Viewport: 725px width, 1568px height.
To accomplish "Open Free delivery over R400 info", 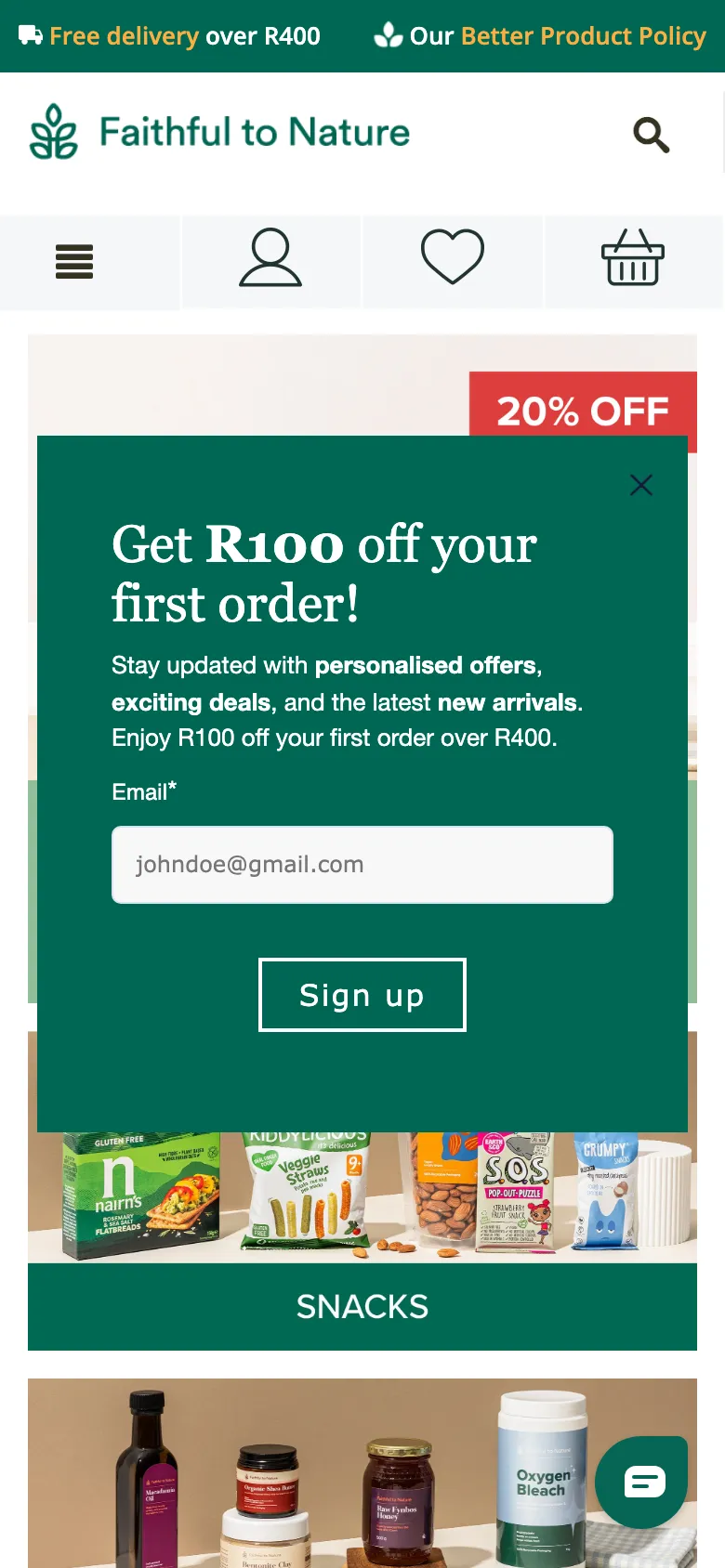I will [x=170, y=36].
